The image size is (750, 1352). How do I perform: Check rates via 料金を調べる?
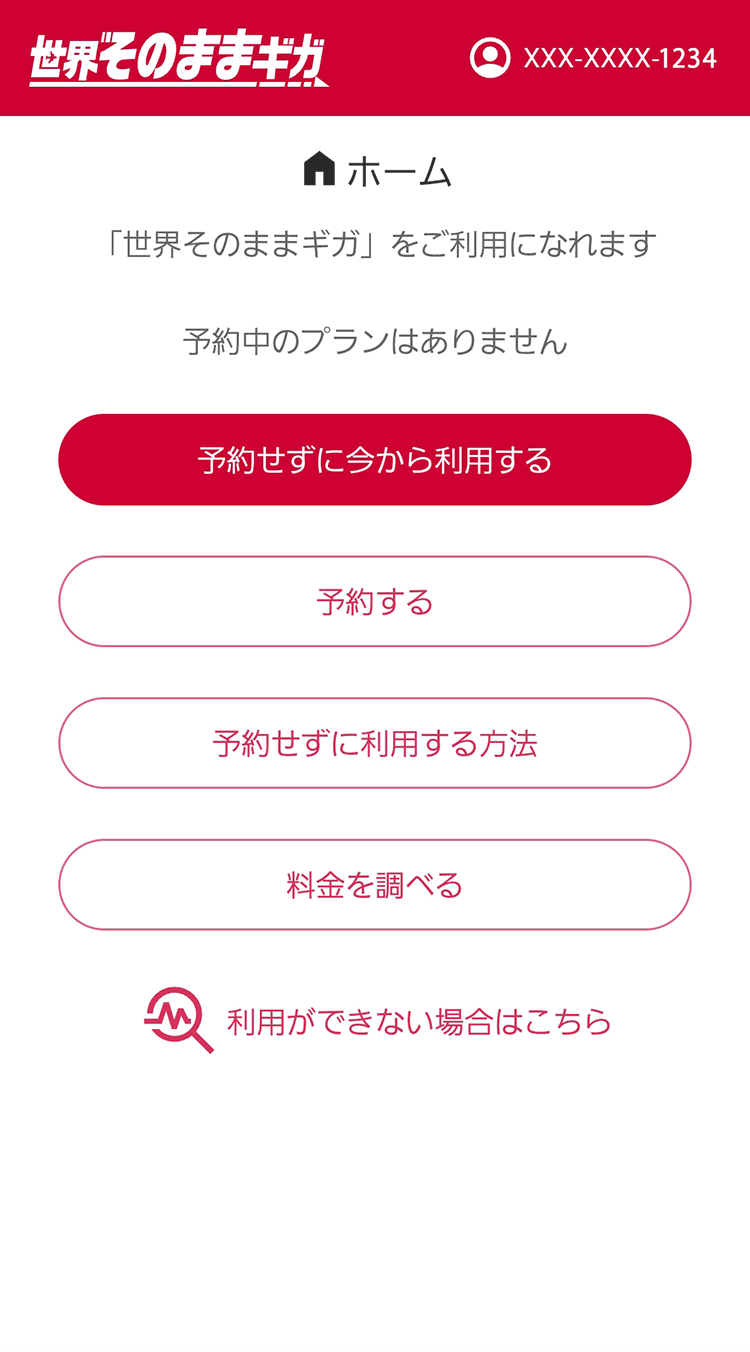point(375,885)
